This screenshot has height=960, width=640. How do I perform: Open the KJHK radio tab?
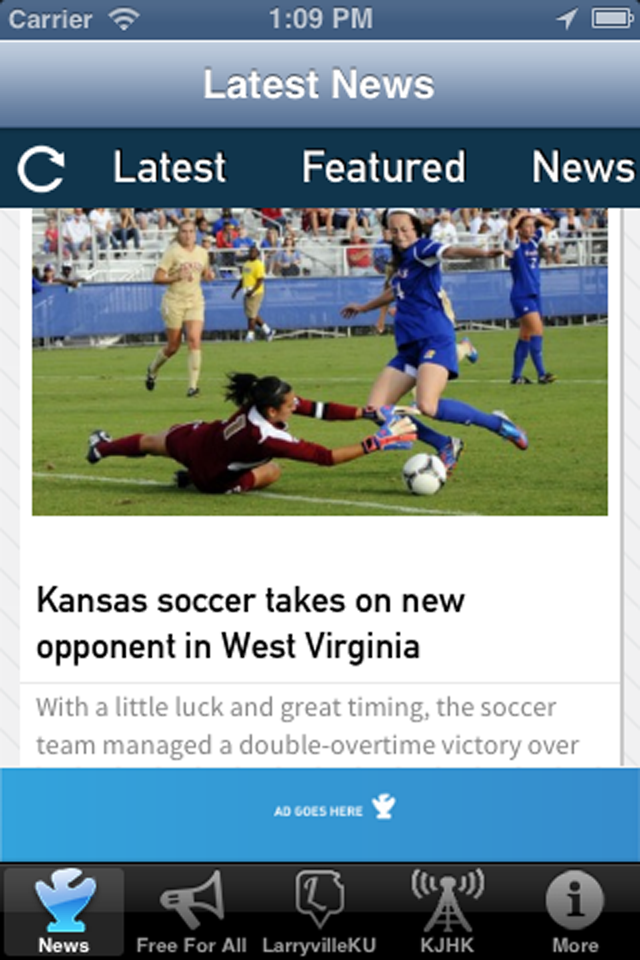447,912
